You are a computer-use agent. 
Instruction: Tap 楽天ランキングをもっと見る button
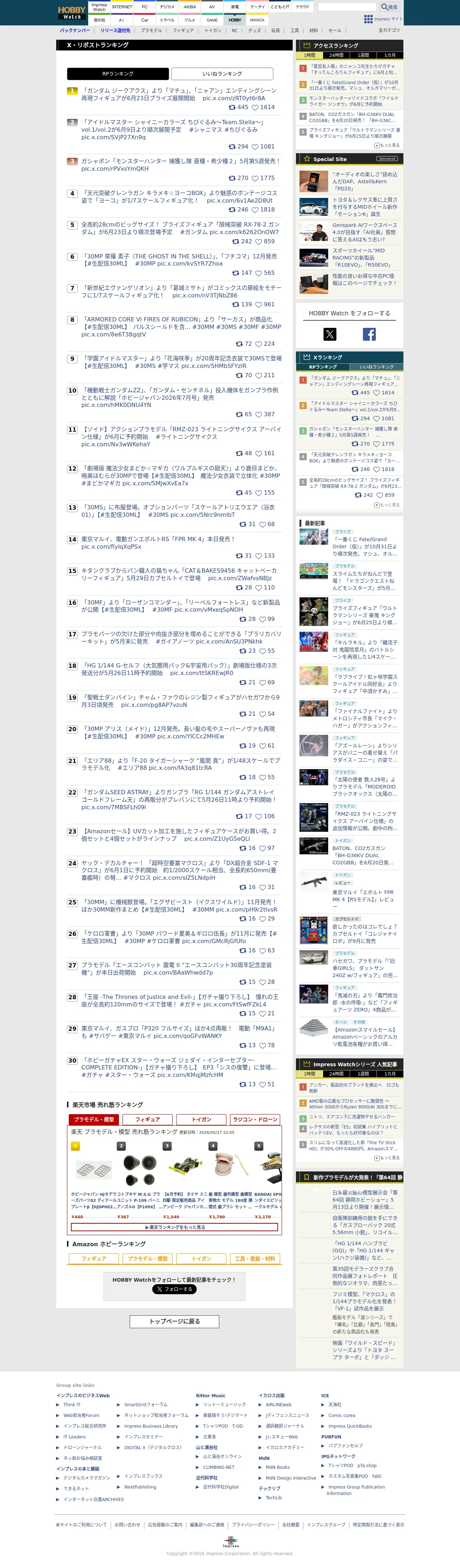pos(175,1227)
